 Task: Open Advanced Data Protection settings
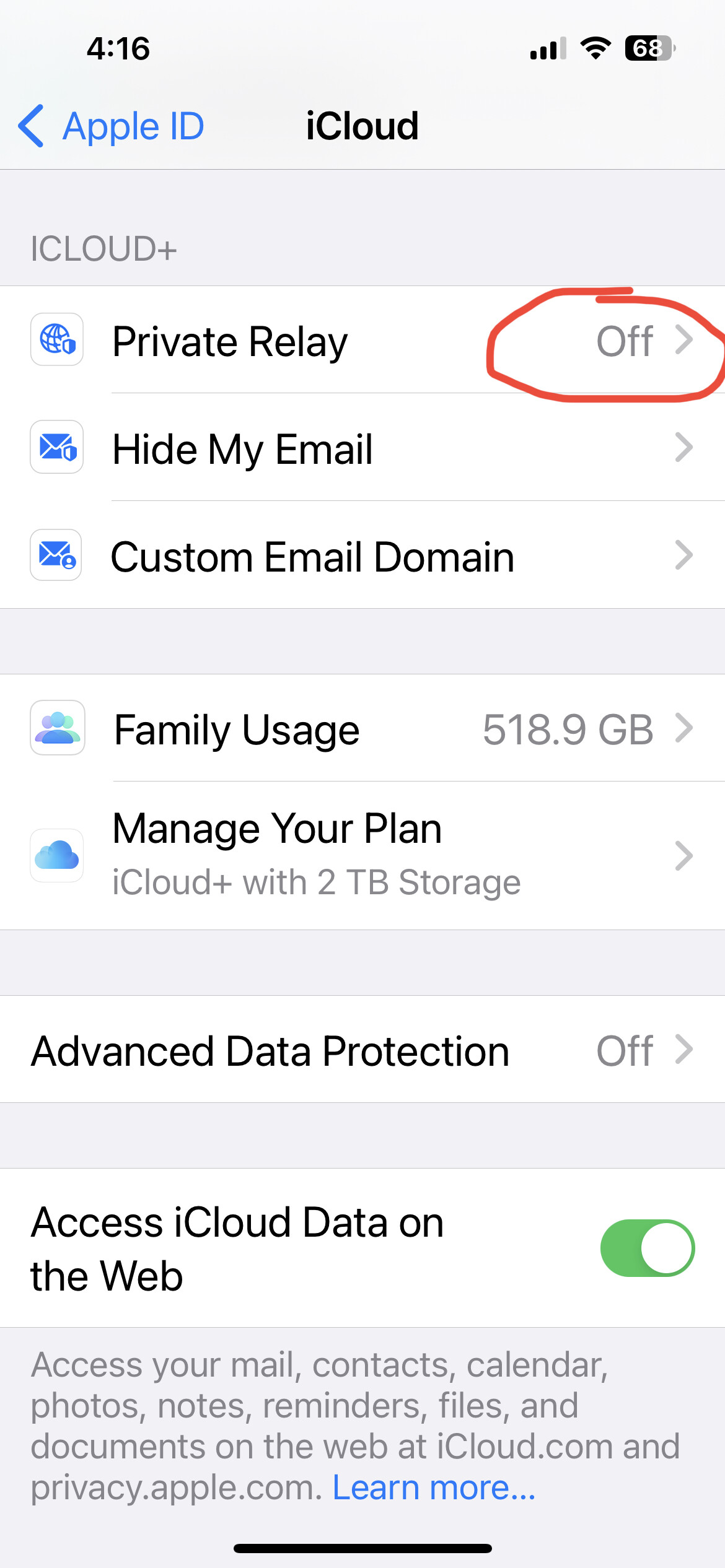362,1050
